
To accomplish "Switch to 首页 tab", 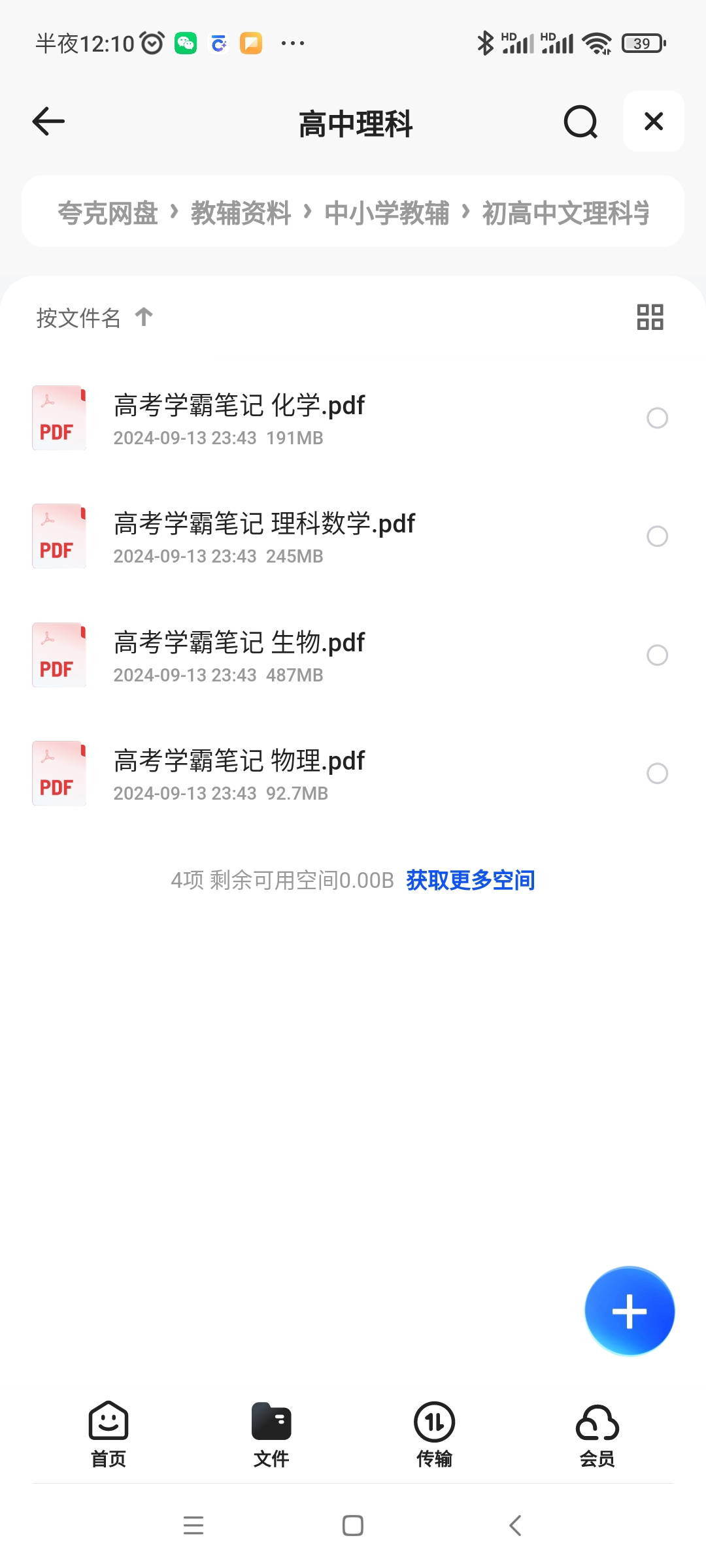I will coord(109,1434).
